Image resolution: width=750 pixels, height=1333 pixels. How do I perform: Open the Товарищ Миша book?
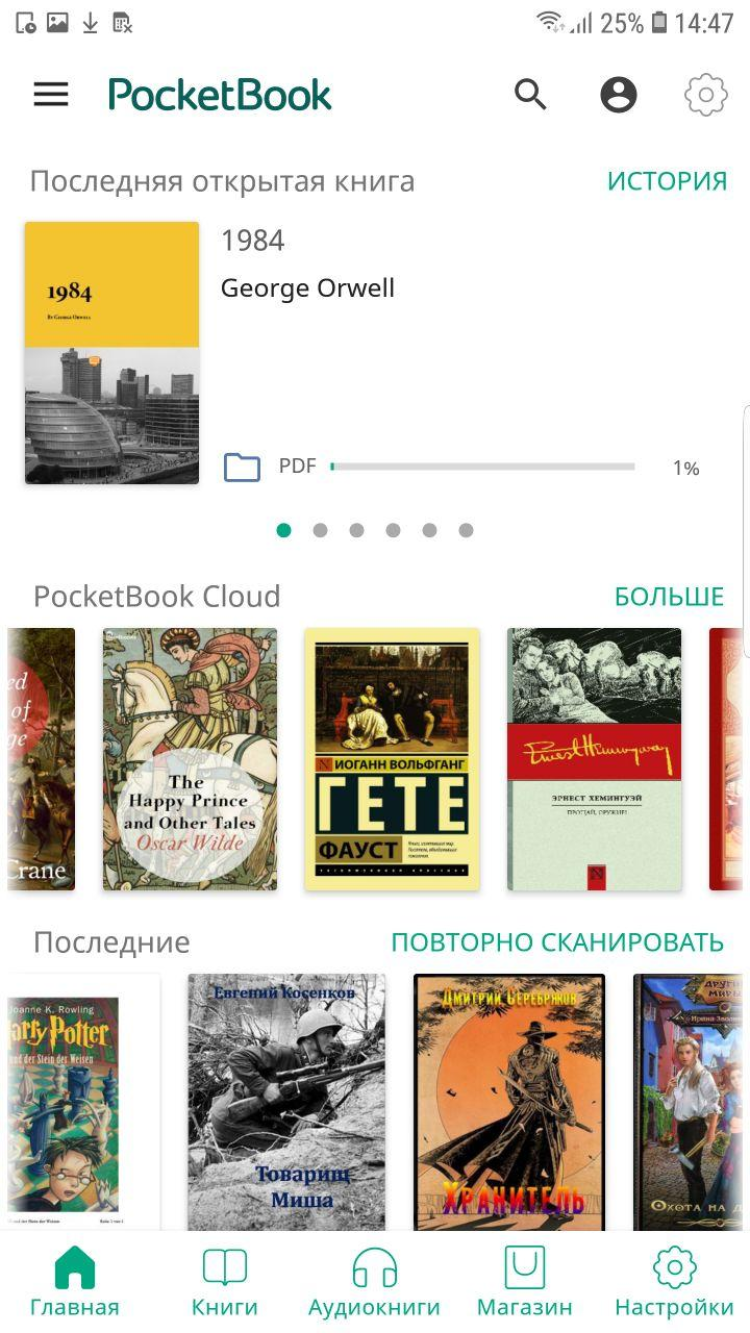[286, 1103]
